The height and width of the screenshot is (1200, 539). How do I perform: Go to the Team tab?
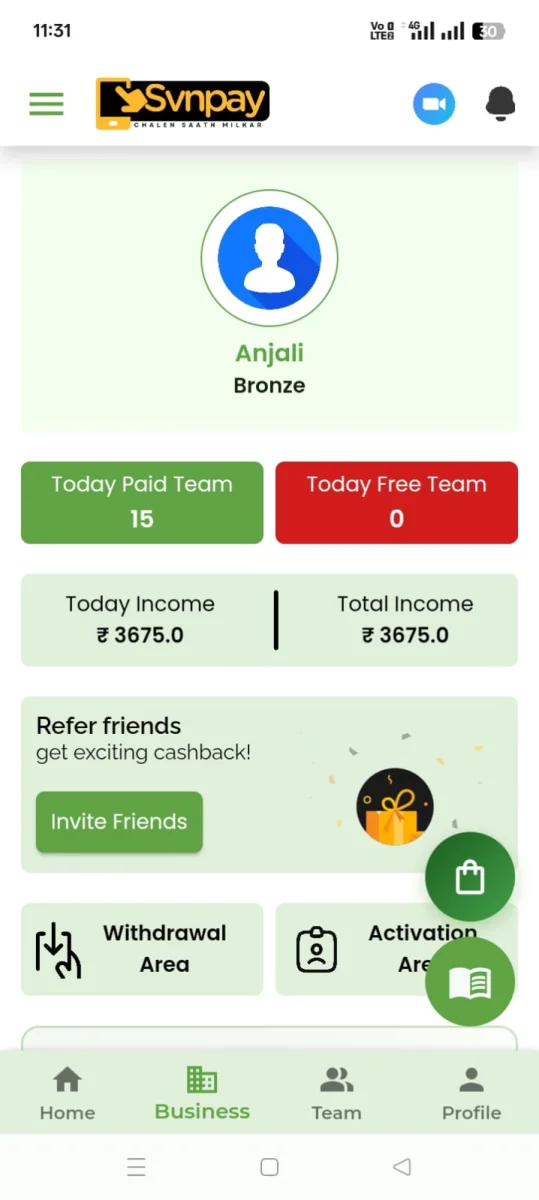point(336,1094)
